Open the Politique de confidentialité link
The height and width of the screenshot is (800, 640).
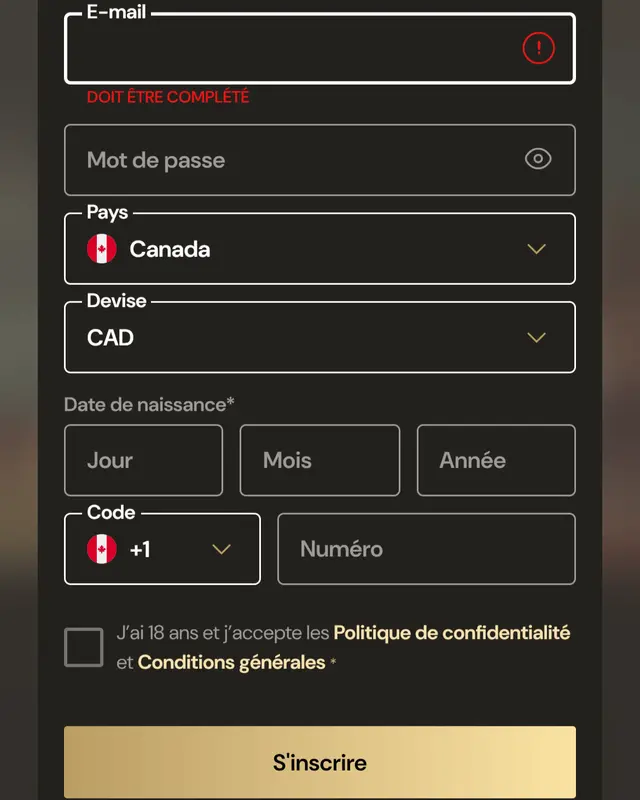click(x=452, y=633)
